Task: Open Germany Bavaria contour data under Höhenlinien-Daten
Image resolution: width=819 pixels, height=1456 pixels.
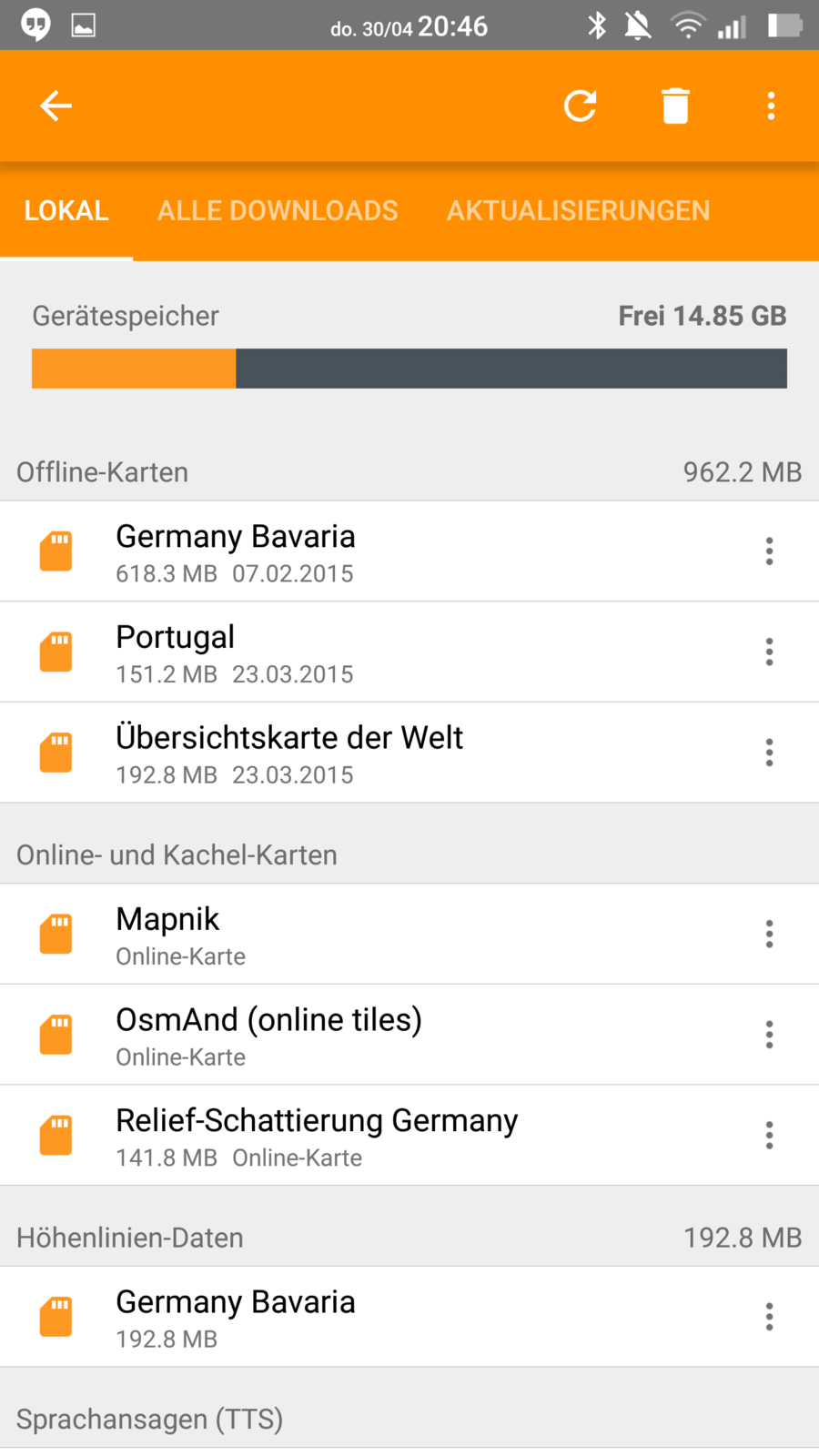Action: (364, 1317)
